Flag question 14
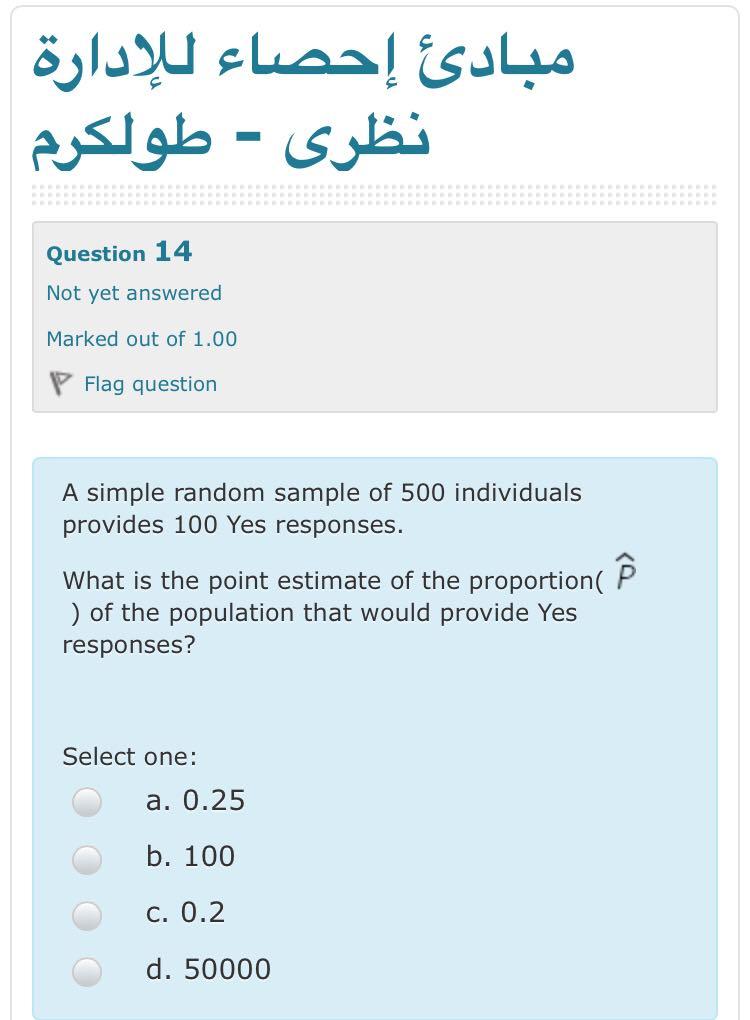Image resolution: width=750 pixels, height=1020 pixels. [149, 384]
